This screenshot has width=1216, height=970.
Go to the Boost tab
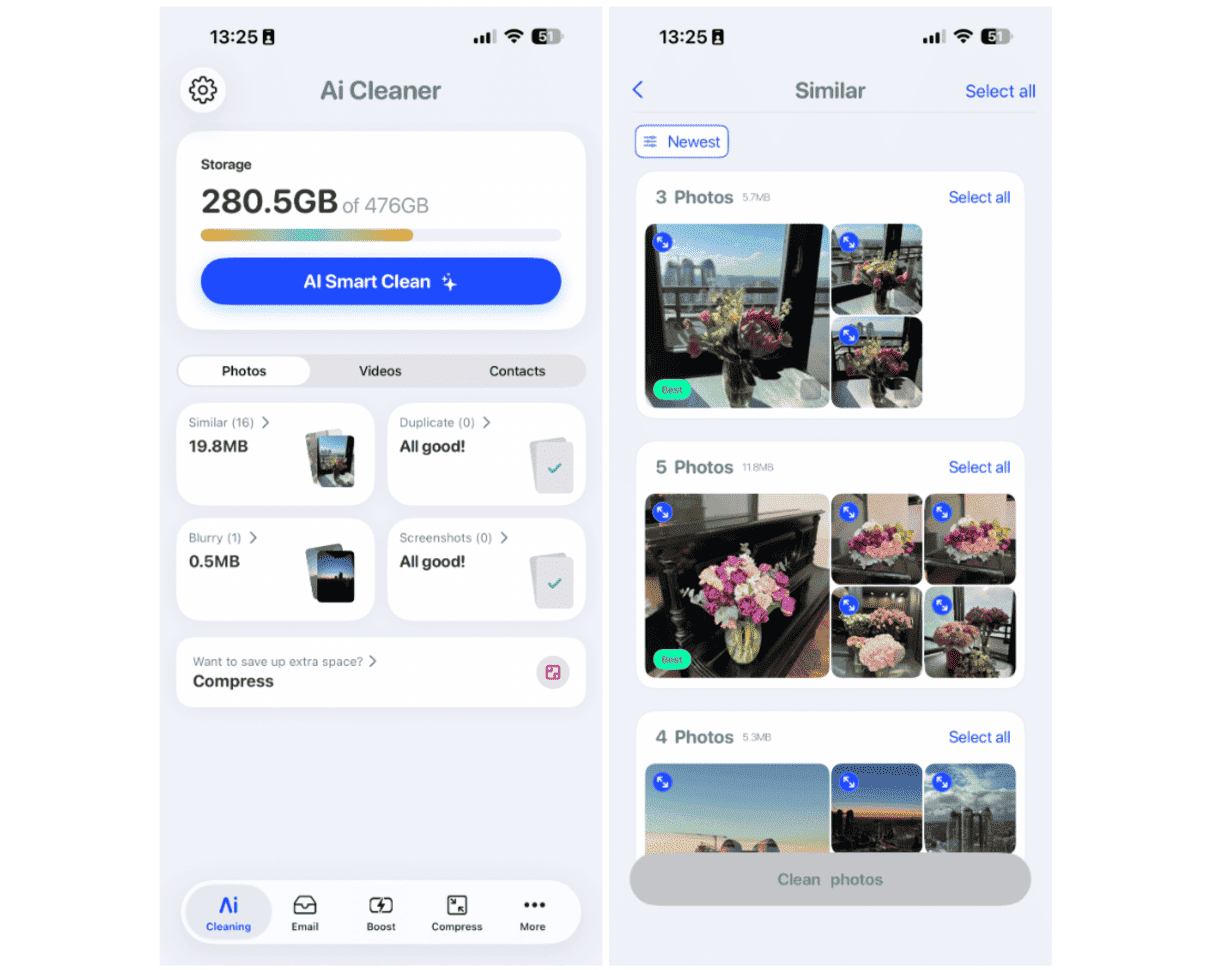pyautogui.click(x=381, y=913)
